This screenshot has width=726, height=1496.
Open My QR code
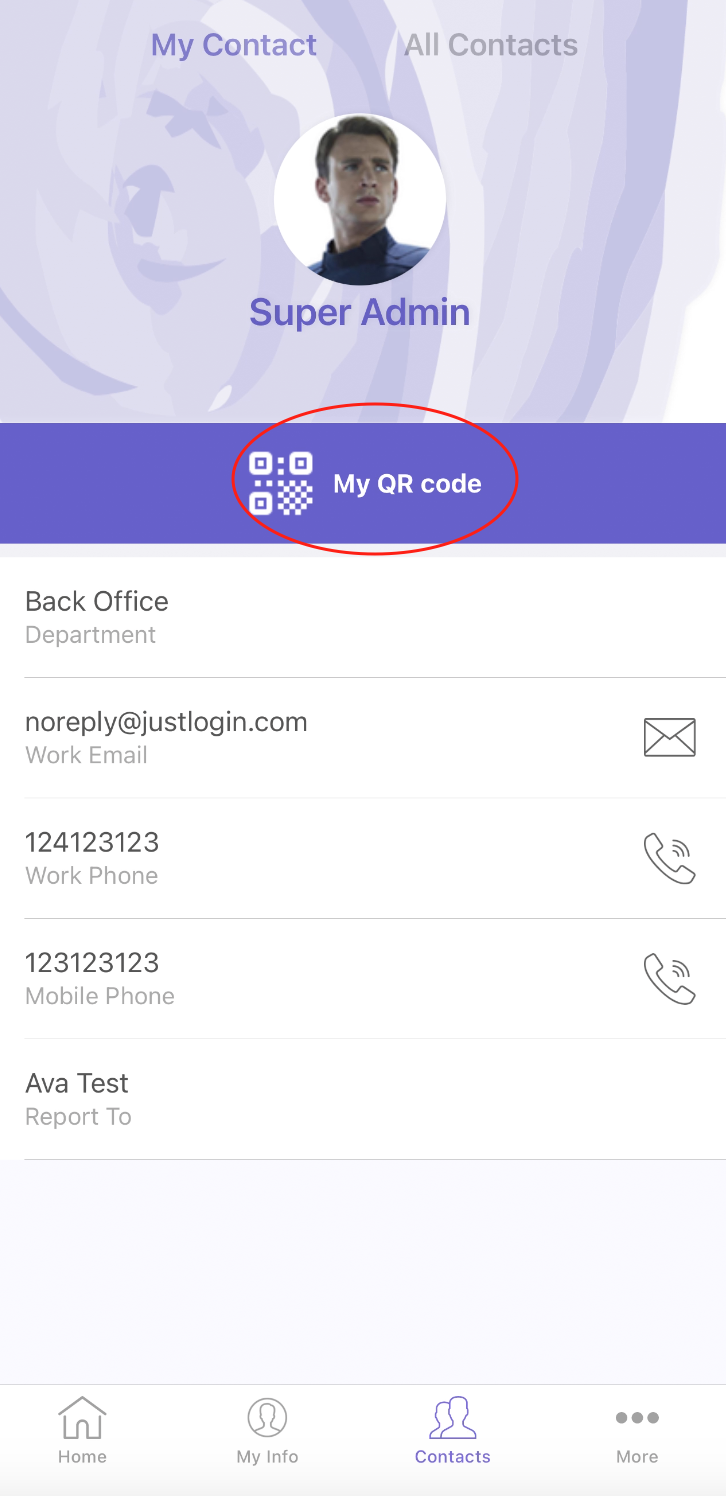pos(365,483)
